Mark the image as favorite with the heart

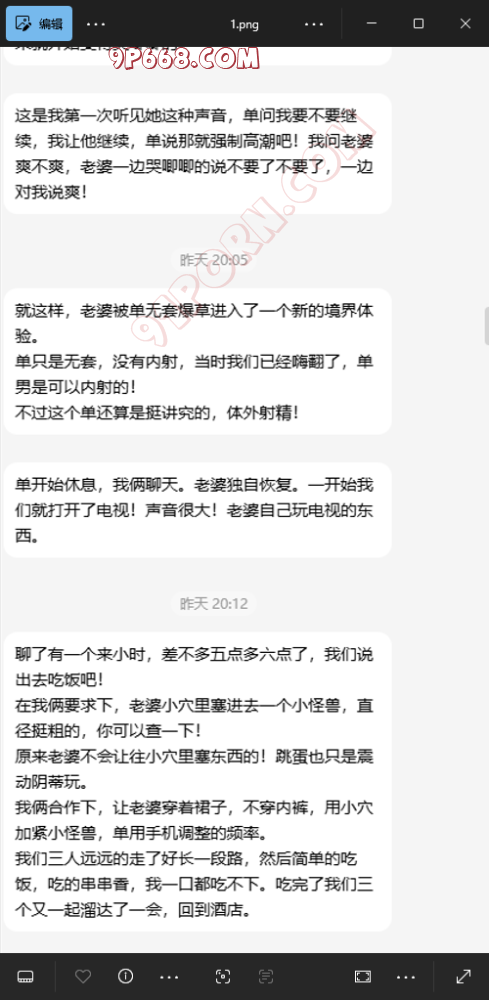pyautogui.click(x=83, y=976)
